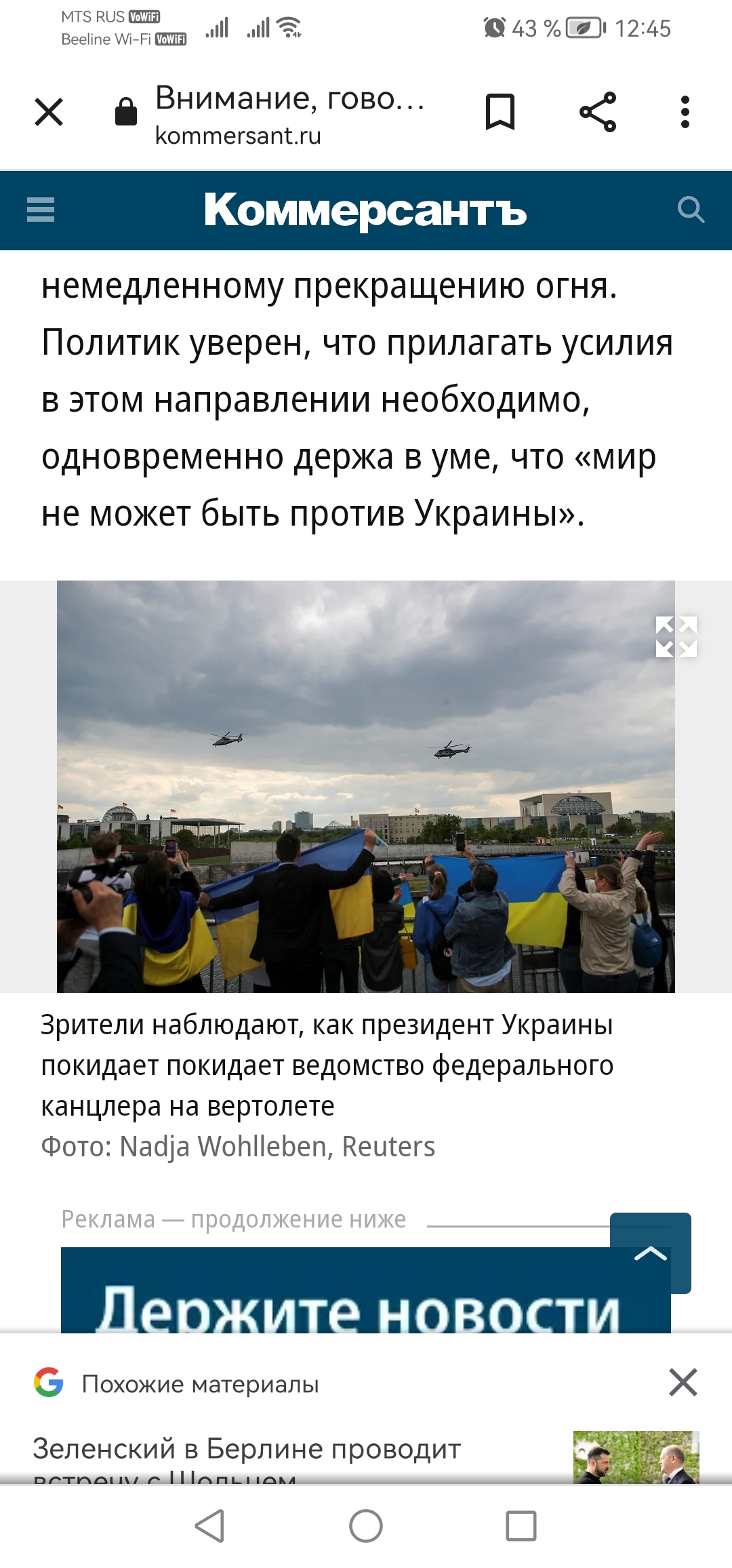Image resolution: width=732 pixels, height=1568 pixels.
Task: Bookmark this Kommersant page
Action: coord(500,112)
